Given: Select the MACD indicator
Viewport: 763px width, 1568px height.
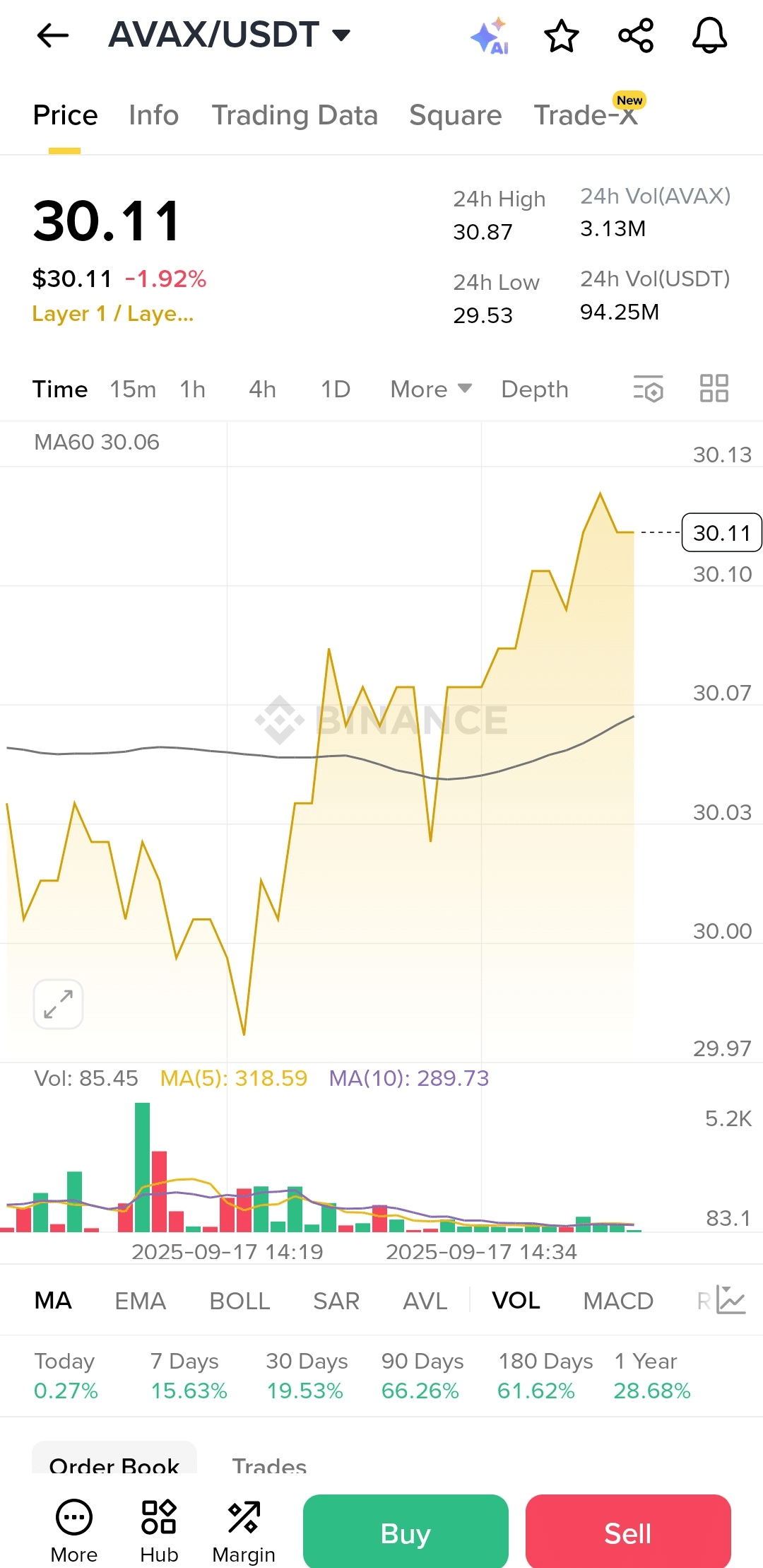Looking at the screenshot, I should click(x=618, y=1301).
